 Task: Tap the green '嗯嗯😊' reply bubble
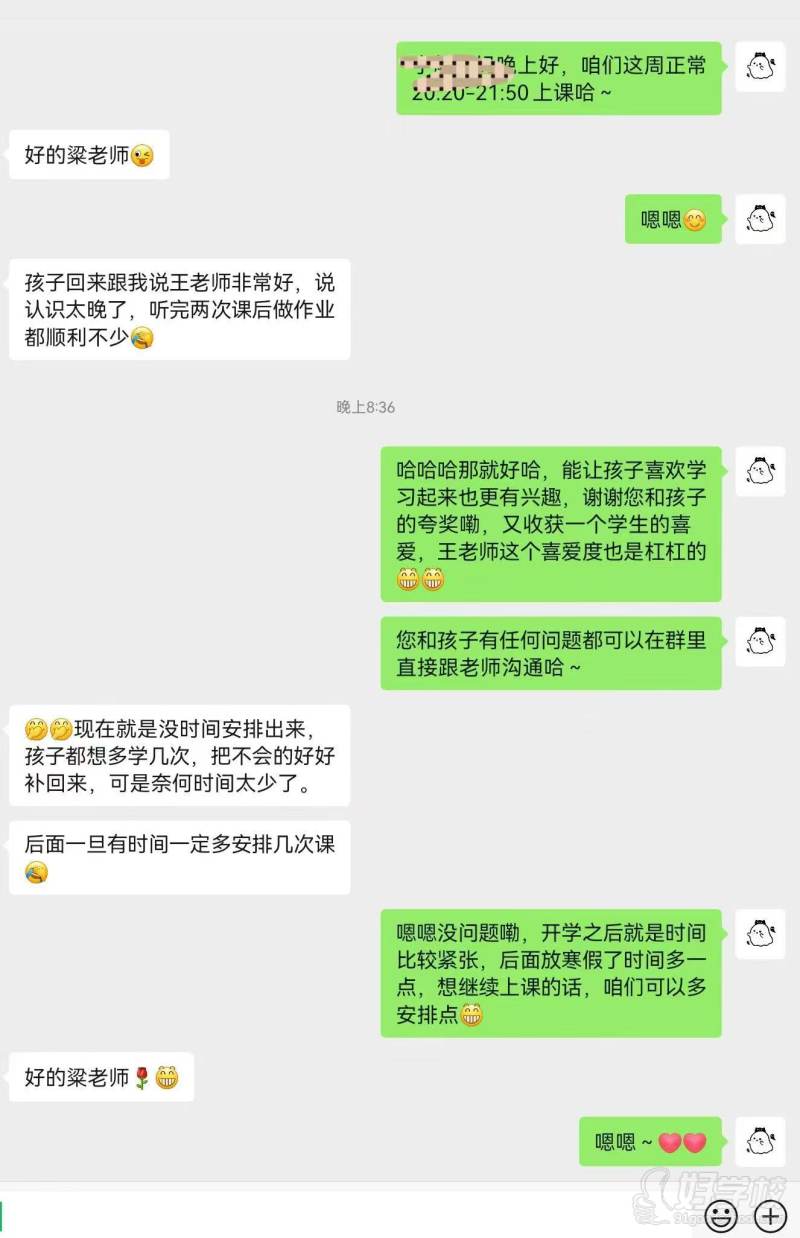[673, 218]
